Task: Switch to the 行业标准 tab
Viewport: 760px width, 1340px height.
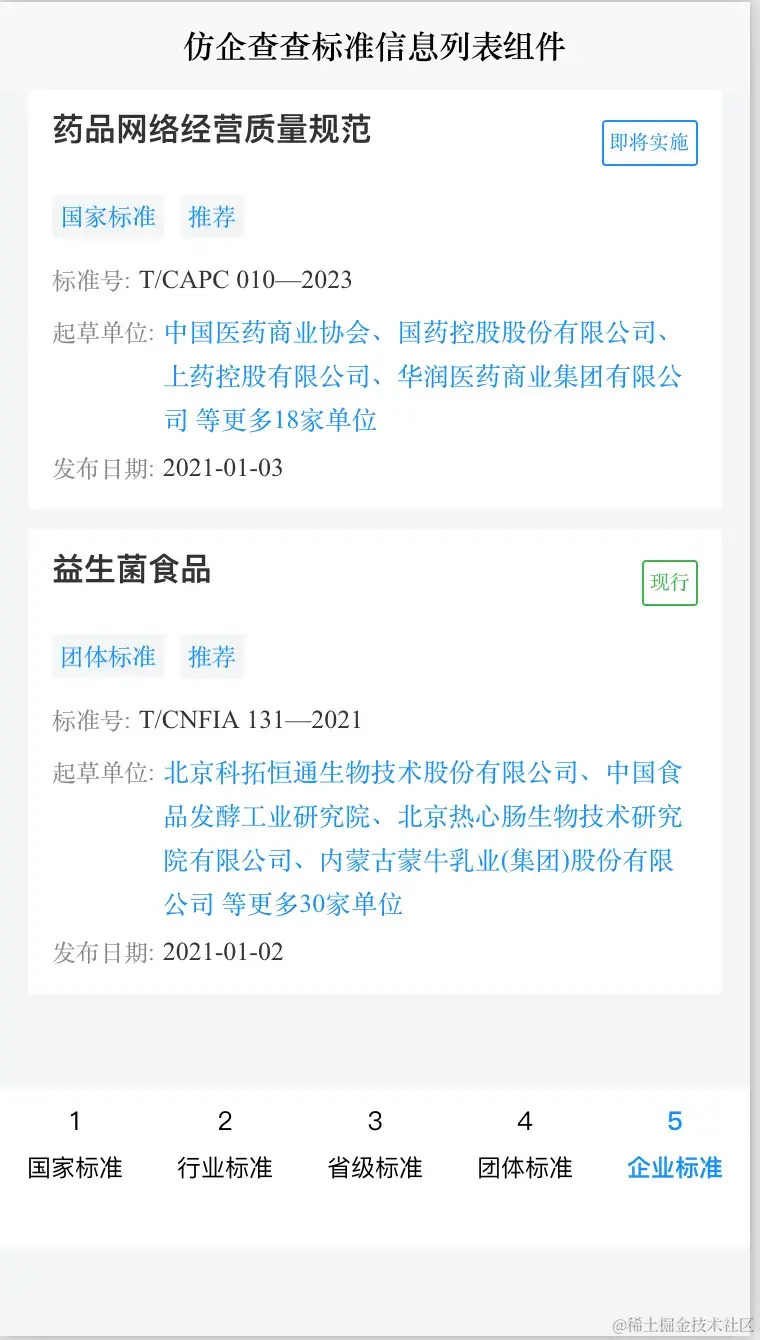Action: click(225, 1146)
